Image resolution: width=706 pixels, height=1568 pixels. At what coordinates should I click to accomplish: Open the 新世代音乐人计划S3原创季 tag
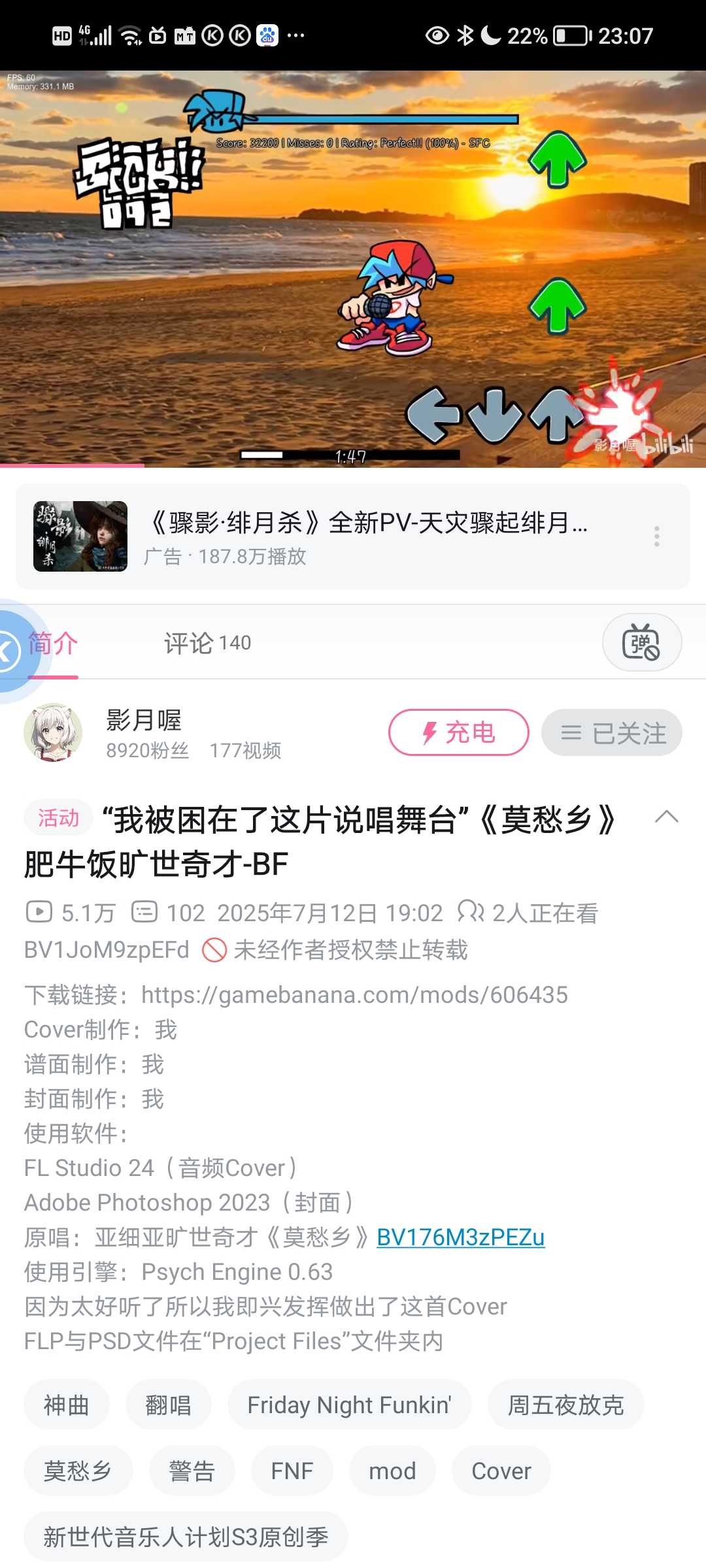point(186,1537)
